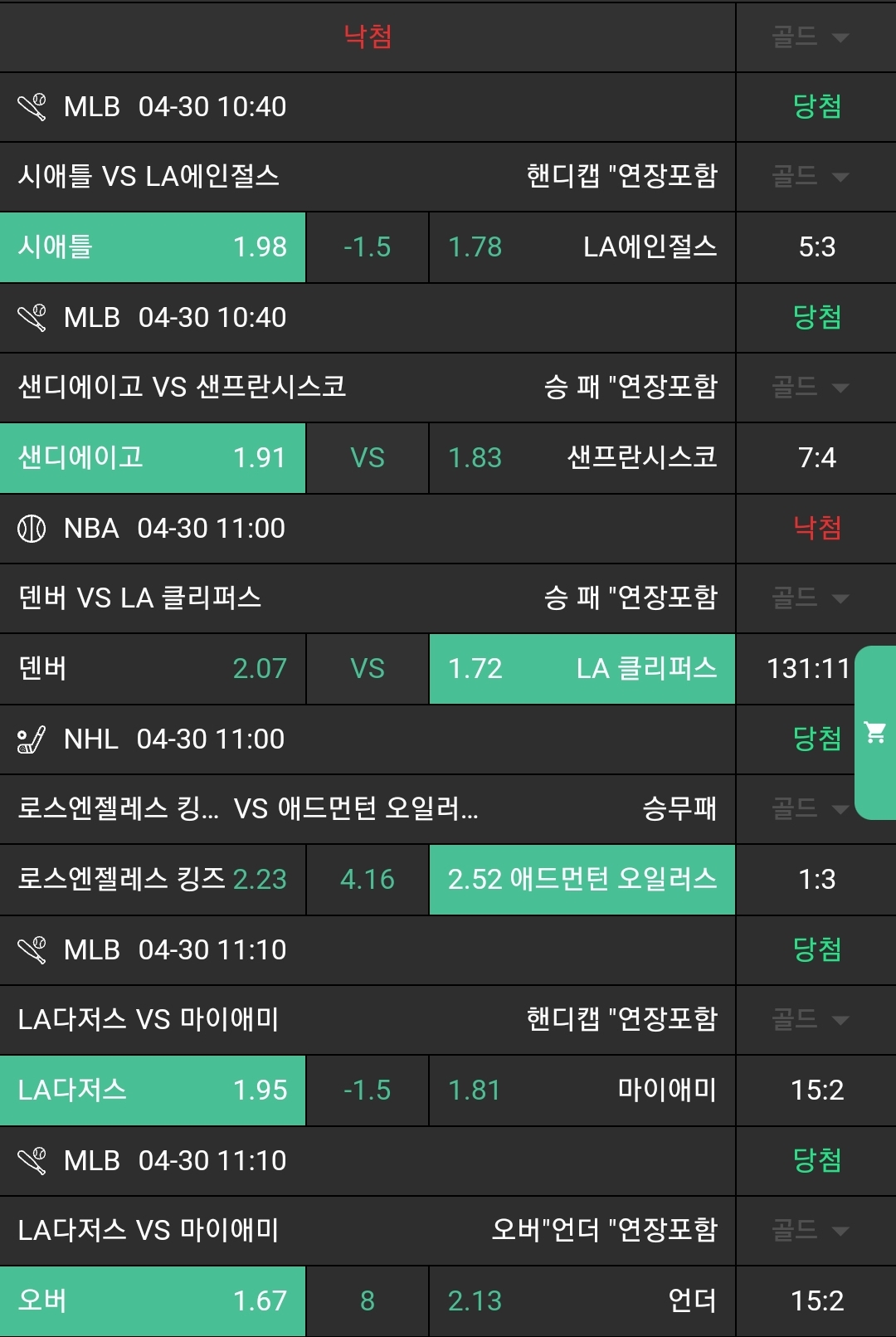Choose 애드먼턴 오일러스 at odds 2.52
Viewport: 896px width, 1337px height.
pos(582,880)
